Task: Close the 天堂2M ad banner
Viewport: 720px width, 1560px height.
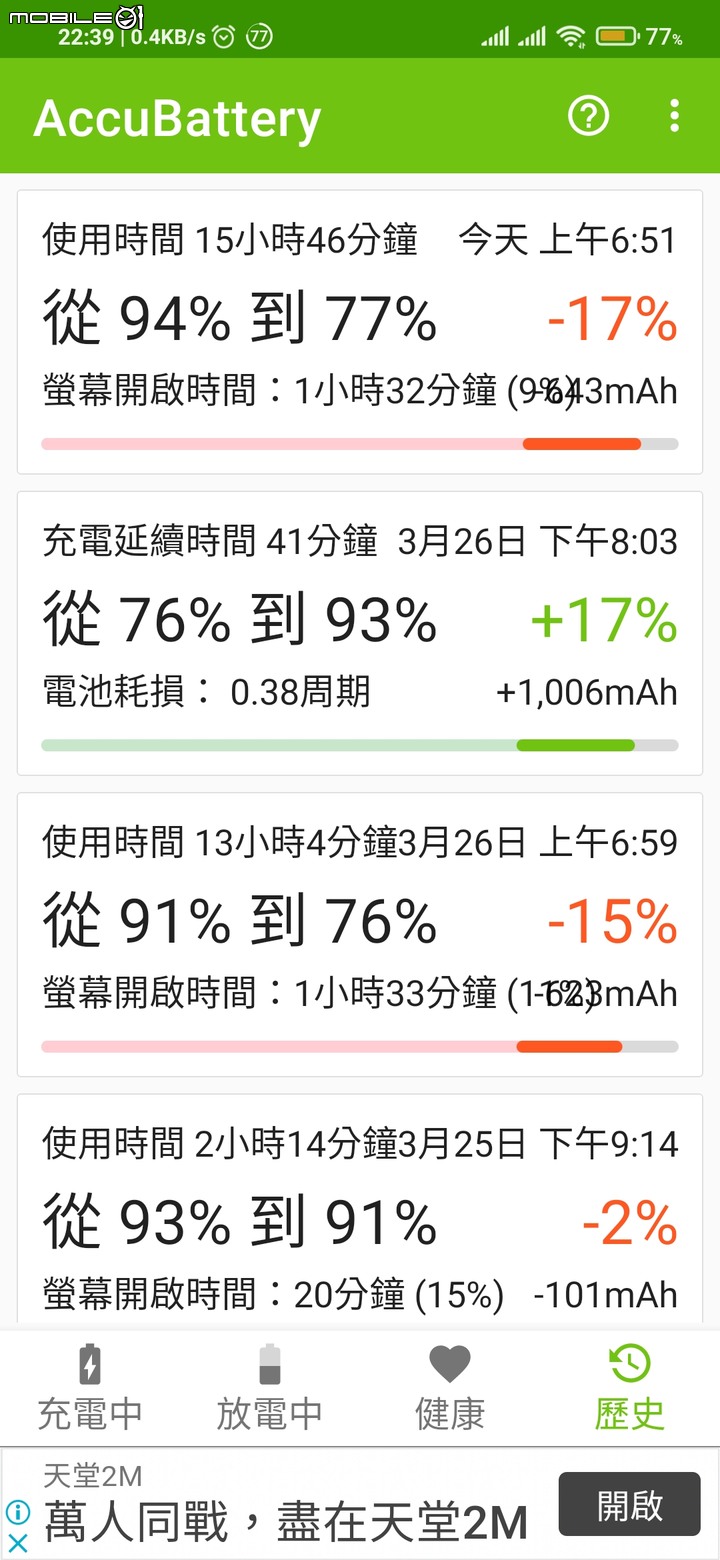Action: pos(18,1542)
